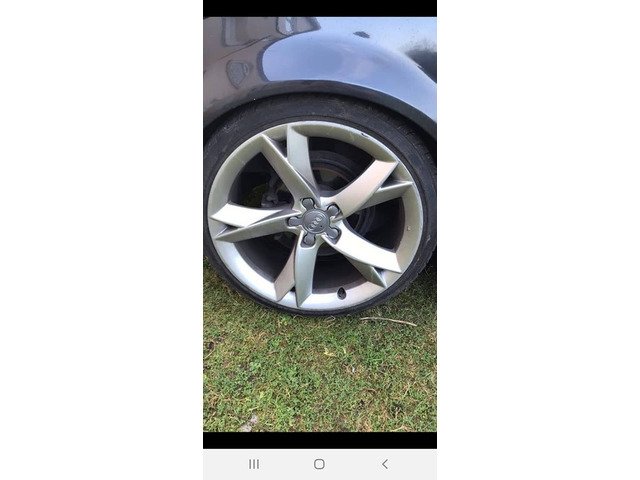Go back using the navigation bar
The image size is (640, 480).
[x=385, y=464]
